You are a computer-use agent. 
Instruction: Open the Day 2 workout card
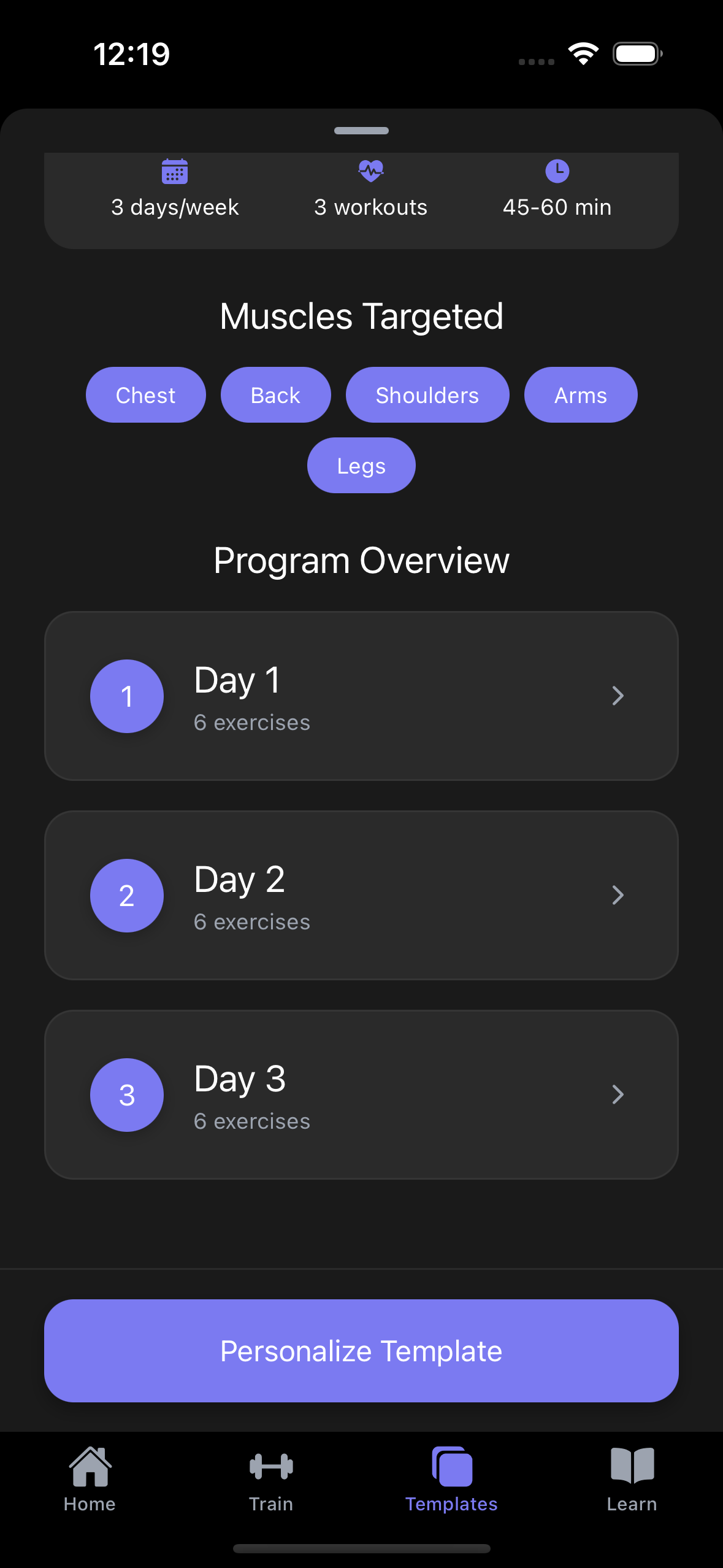[x=361, y=895]
